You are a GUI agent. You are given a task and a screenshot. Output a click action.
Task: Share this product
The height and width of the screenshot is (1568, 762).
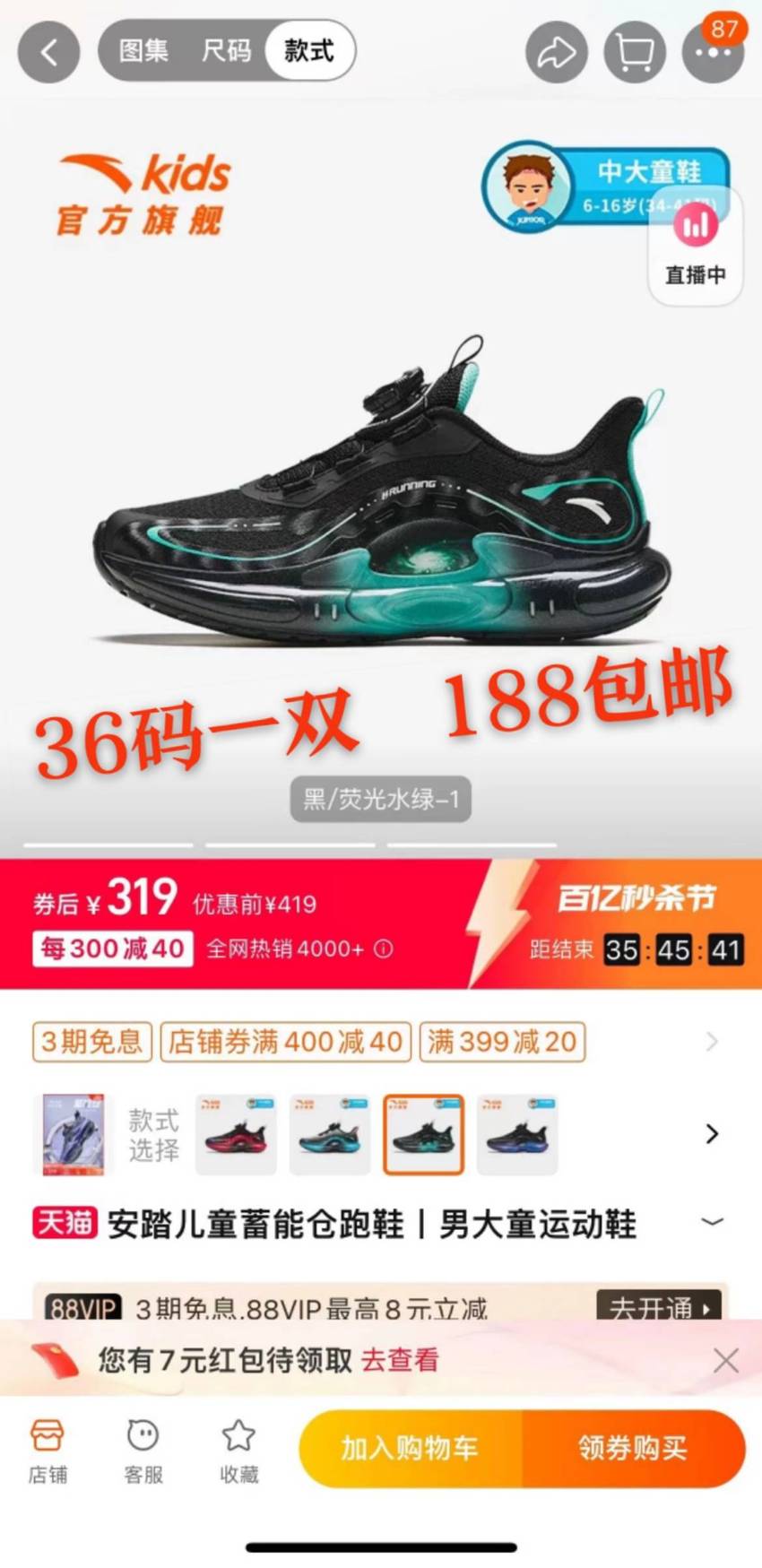click(556, 52)
